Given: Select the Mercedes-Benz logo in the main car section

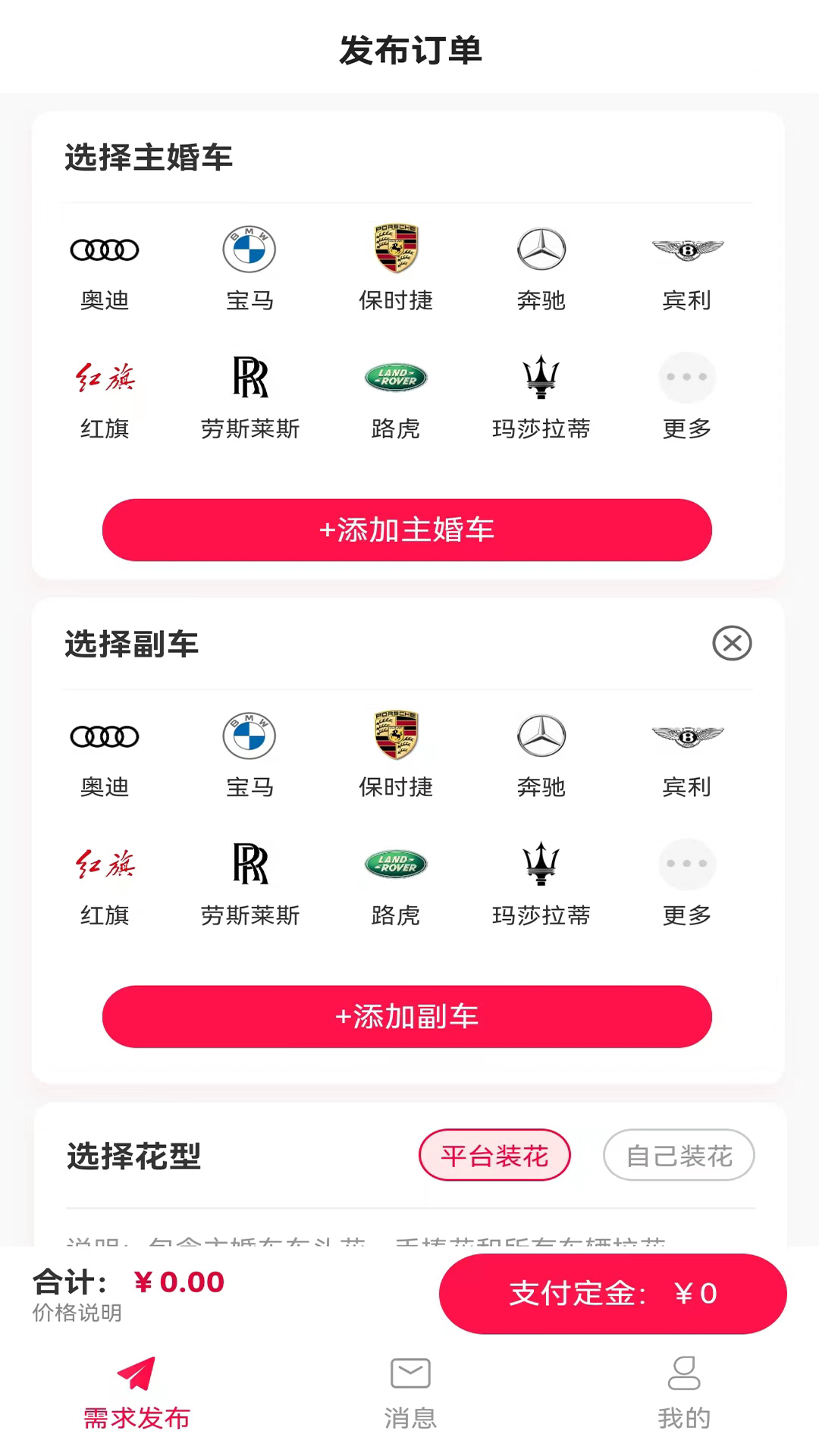Looking at the screenshot, I should click(x=541, y=249).
